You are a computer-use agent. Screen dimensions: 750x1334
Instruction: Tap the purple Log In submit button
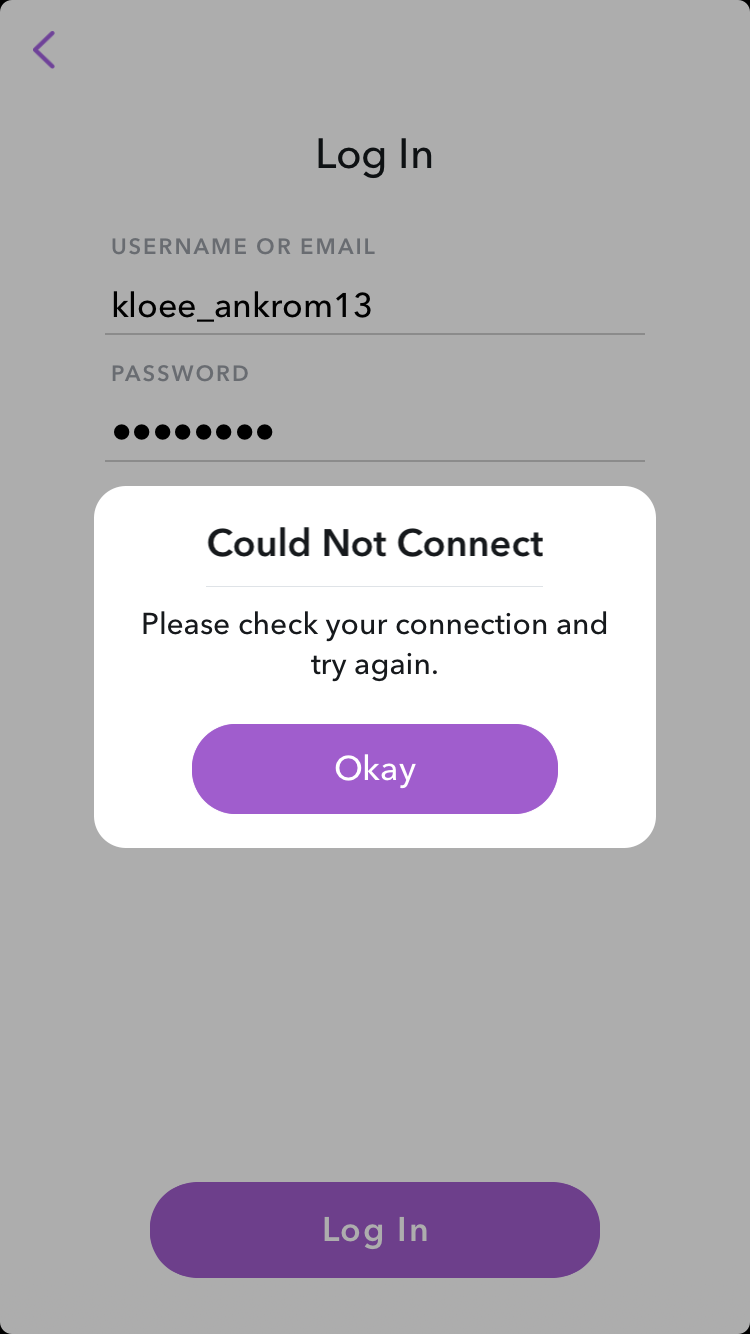pos(375,1230)
